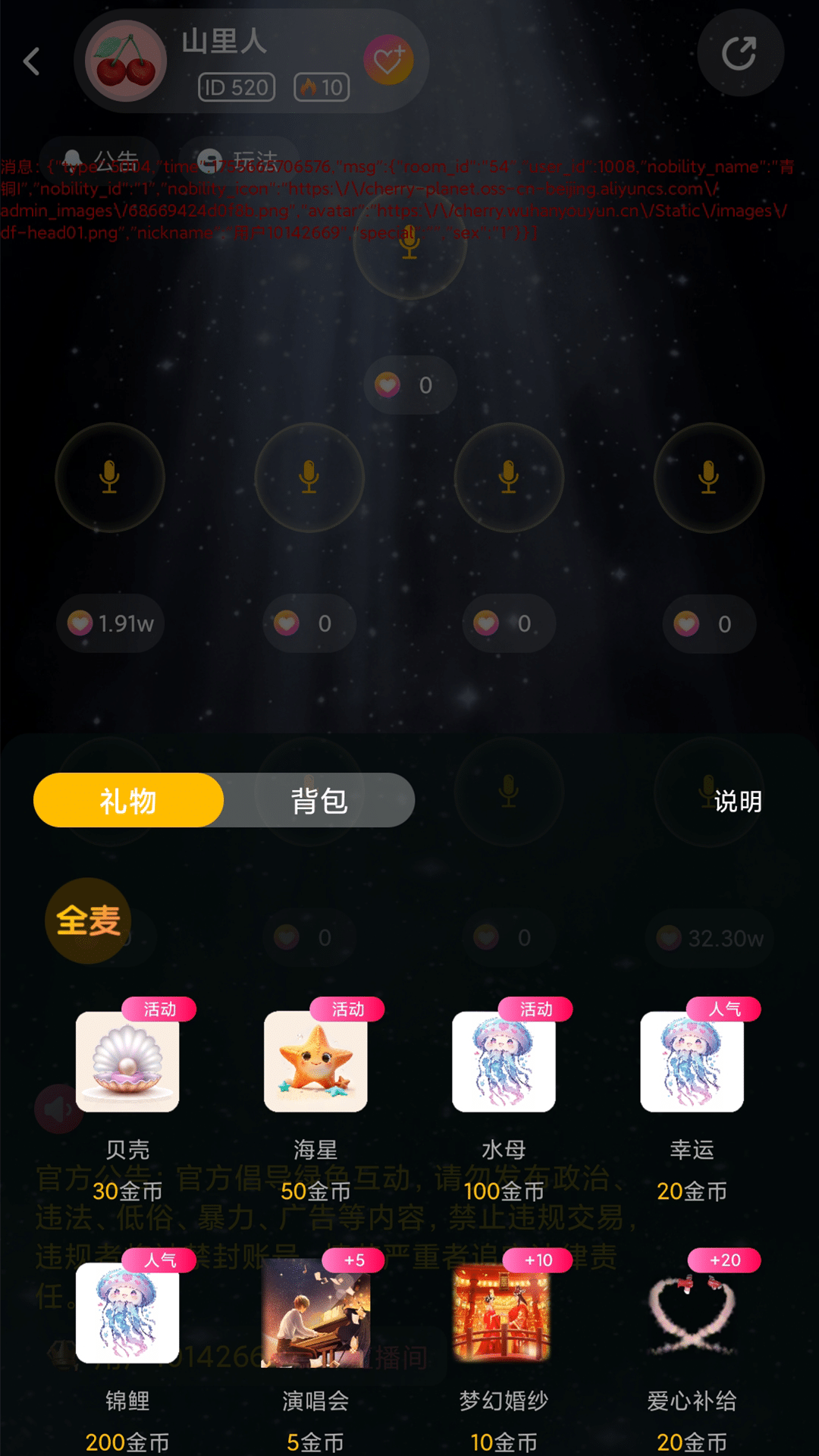Pick the 海星 gift for 50 coins
Screen dimensions: 819x1456
(315, 1062)
